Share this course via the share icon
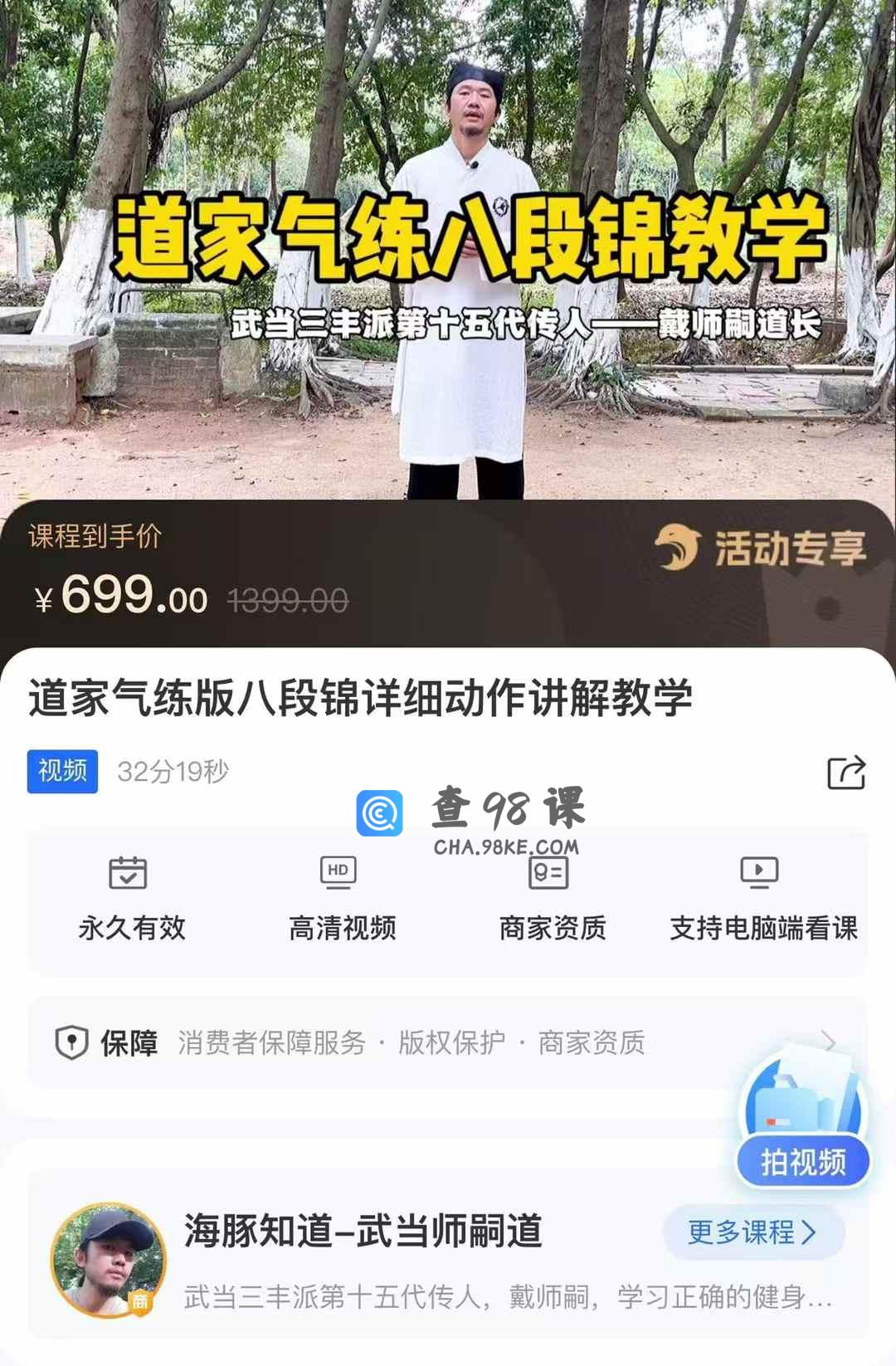896x1366 pixels. click(846, 773)
